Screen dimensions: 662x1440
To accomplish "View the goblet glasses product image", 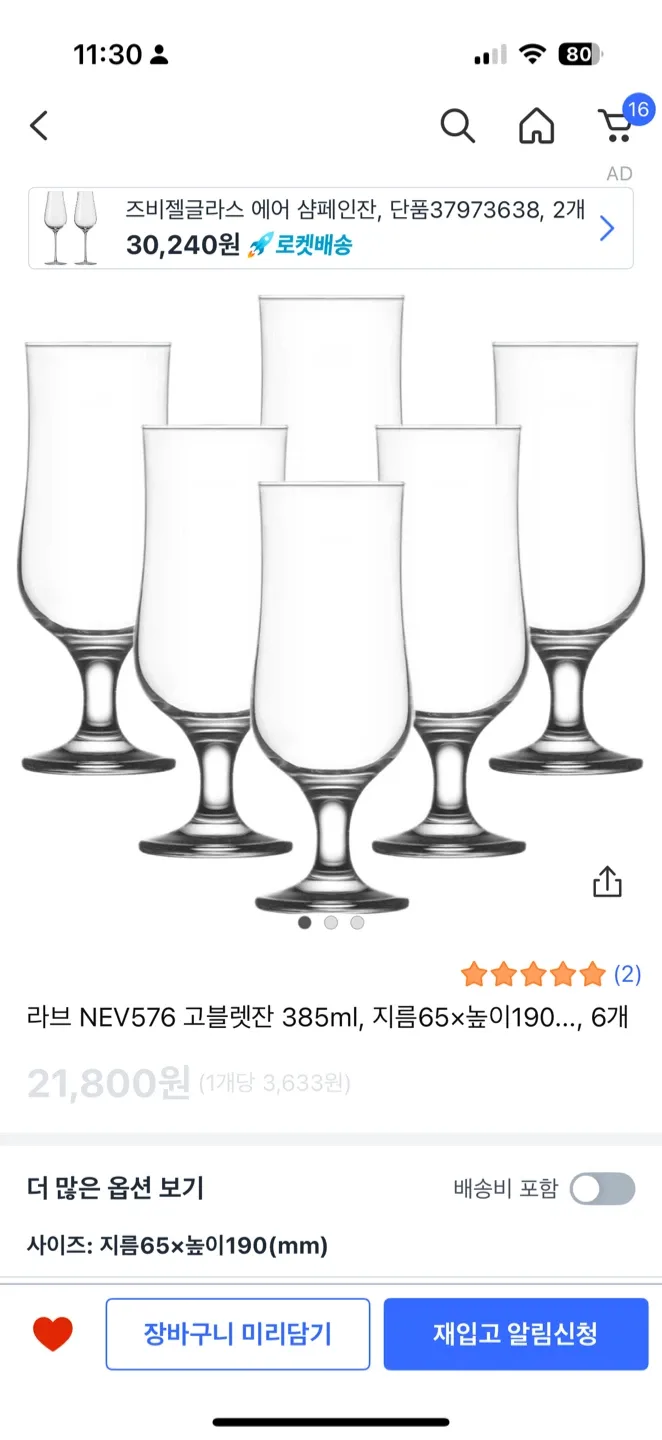I will tap(330, 600).
